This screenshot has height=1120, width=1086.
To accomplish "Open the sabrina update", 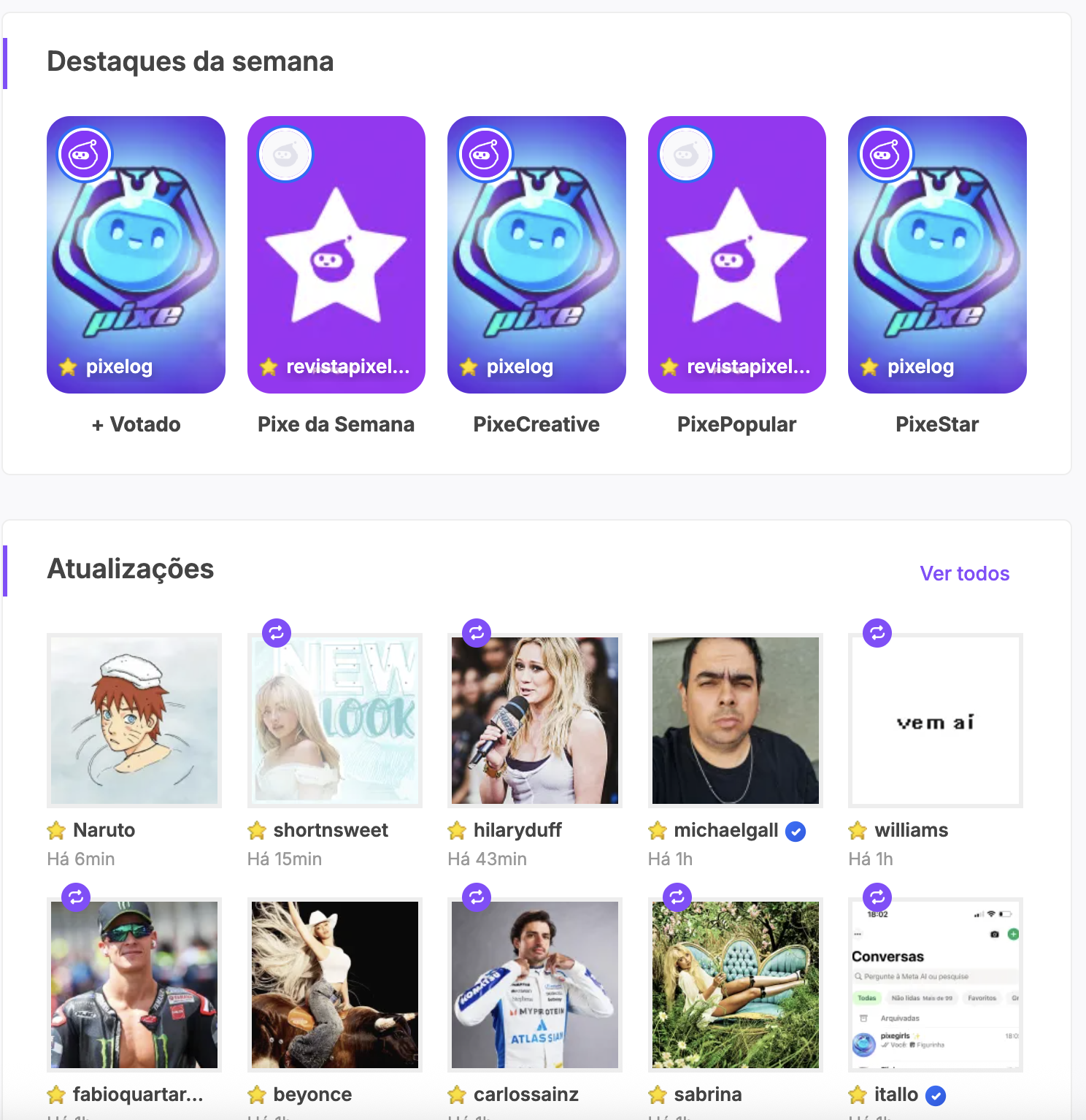I will click(x=736, y=985).
